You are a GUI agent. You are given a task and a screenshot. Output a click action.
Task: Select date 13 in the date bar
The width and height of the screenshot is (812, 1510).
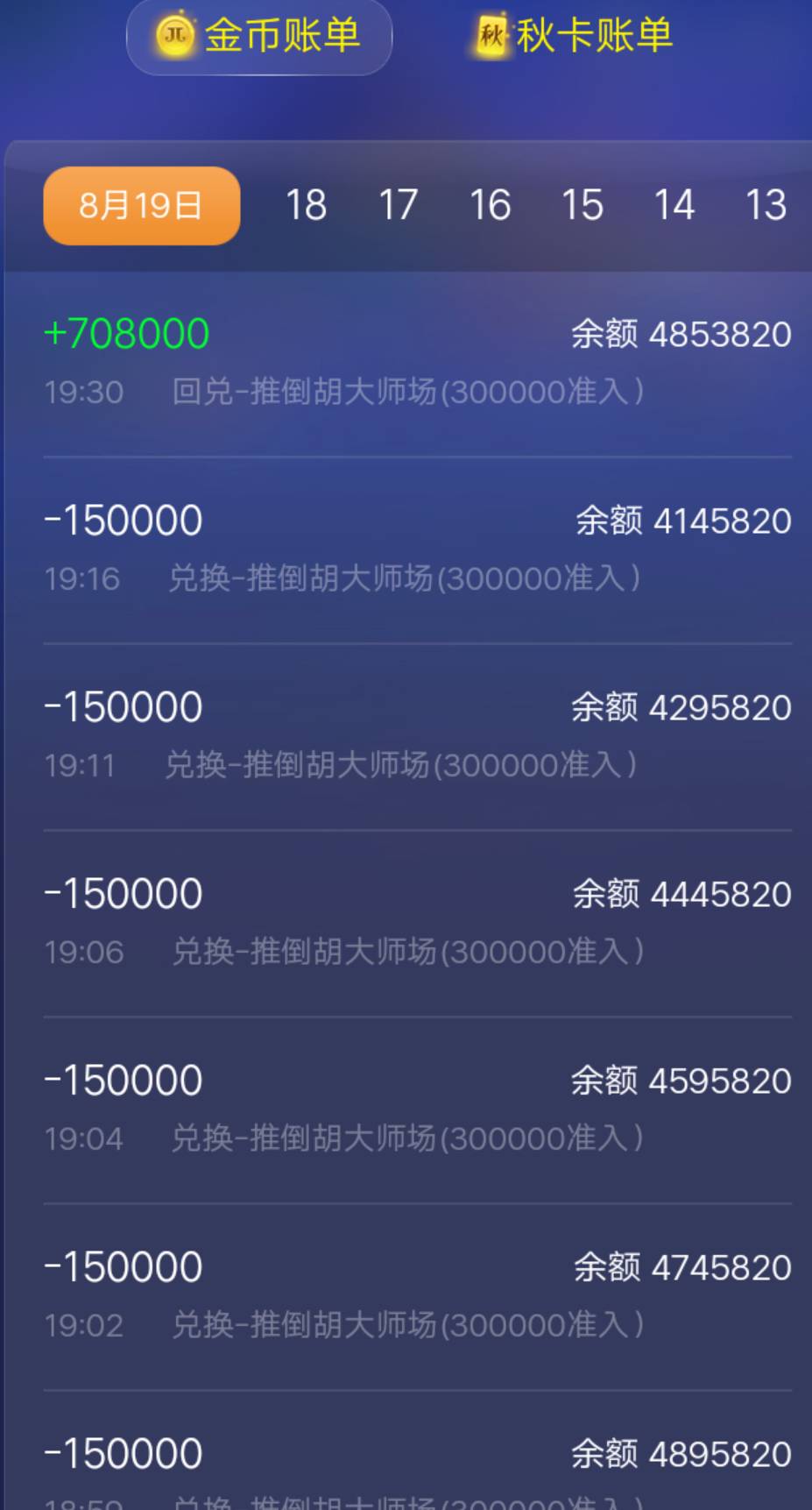coord(766,205)
